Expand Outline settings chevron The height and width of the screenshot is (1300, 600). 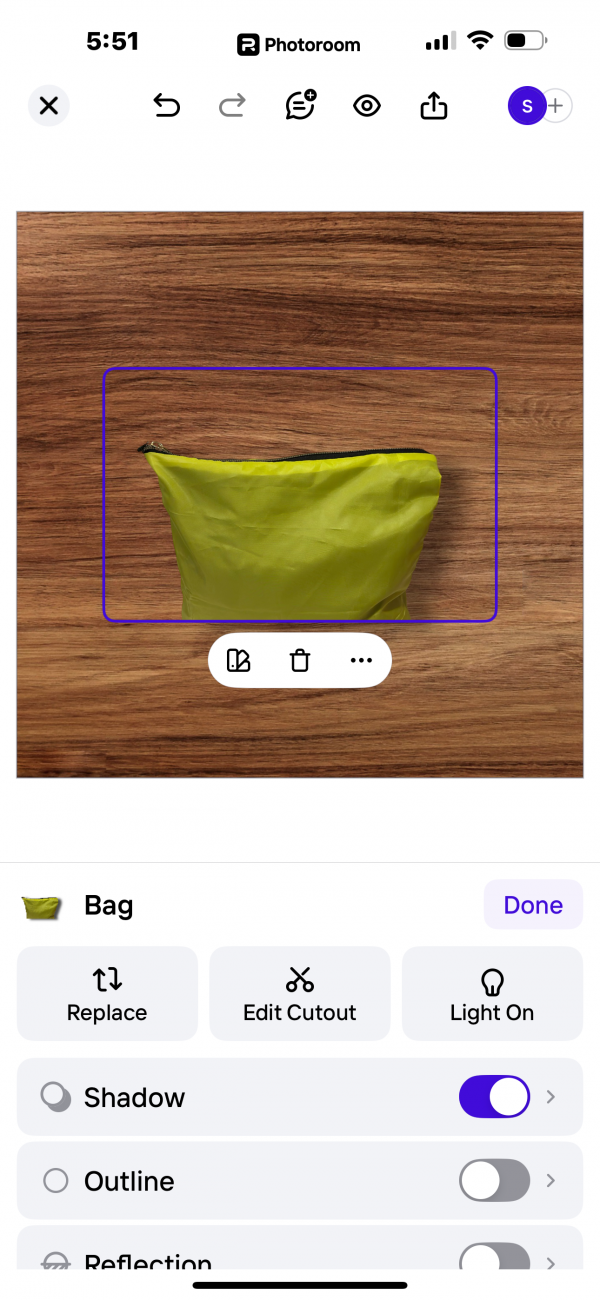point(551,1181)
